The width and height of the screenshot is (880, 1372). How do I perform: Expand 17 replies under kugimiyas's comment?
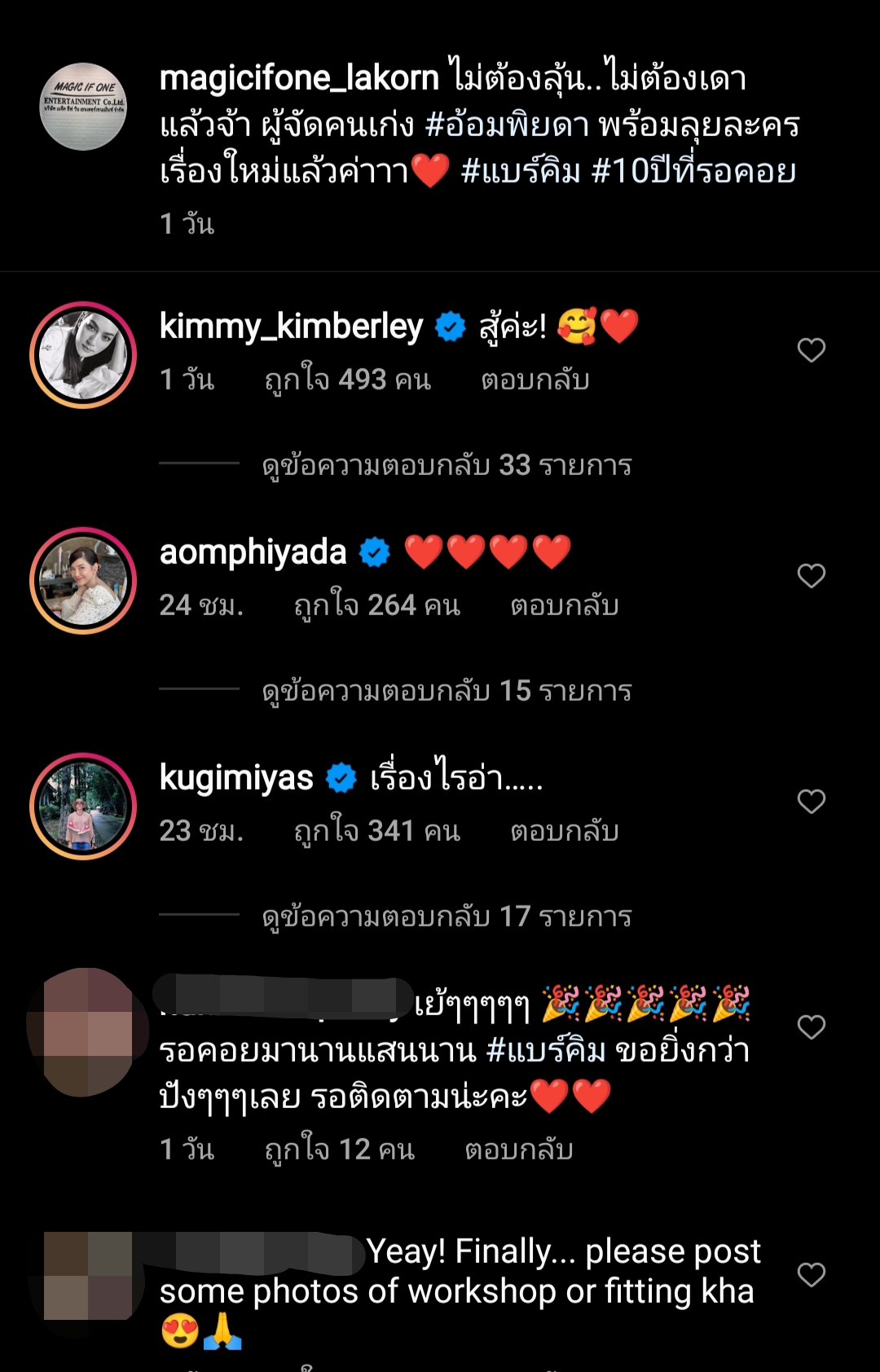[x=447, y=917]
